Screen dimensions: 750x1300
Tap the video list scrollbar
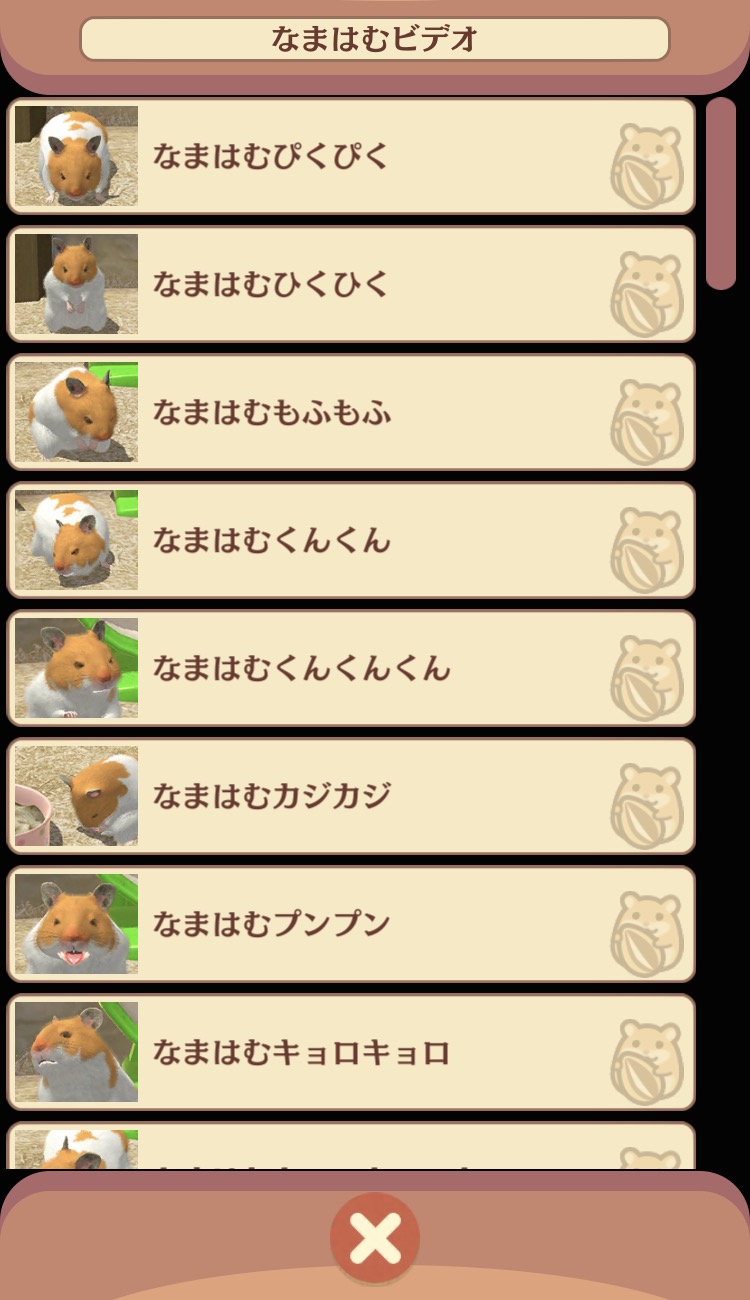click(x=721, y=194)
